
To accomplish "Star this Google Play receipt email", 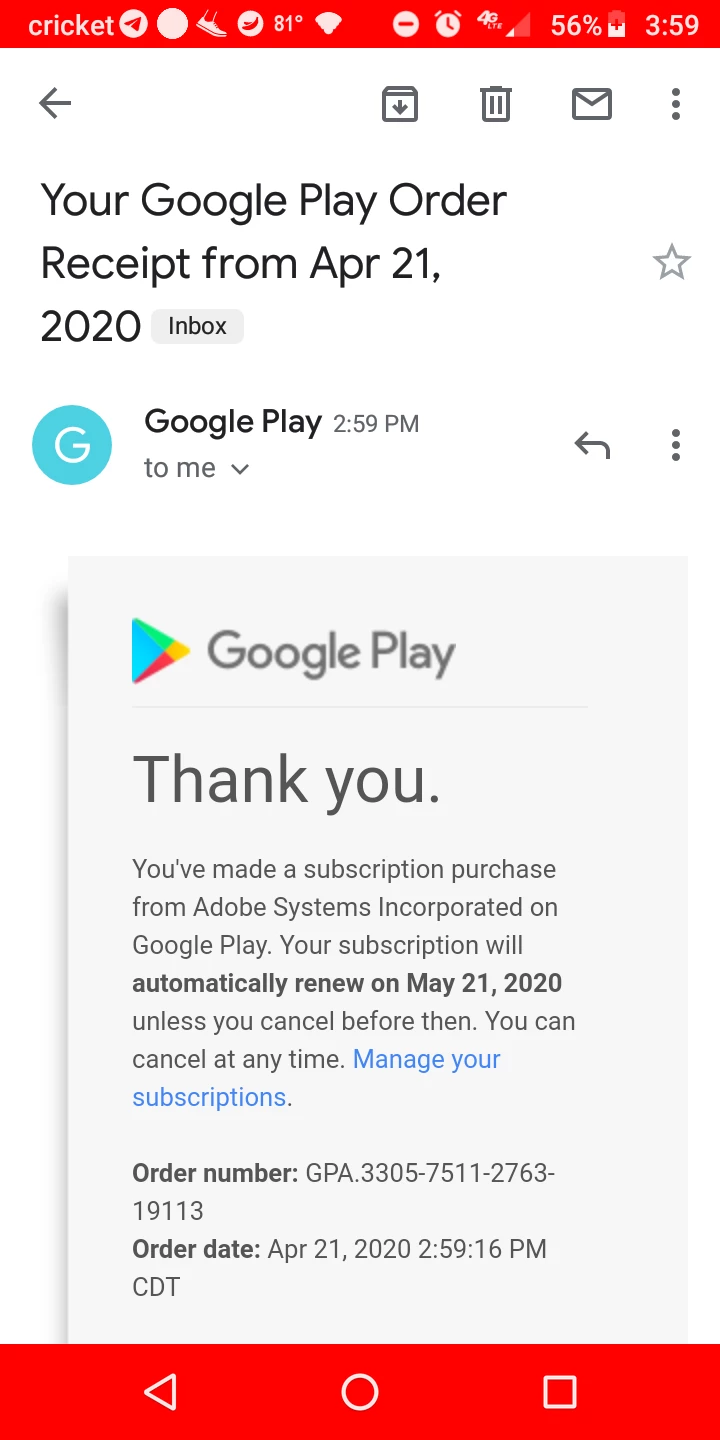I will pyautogui.click(x=671, y=263).
